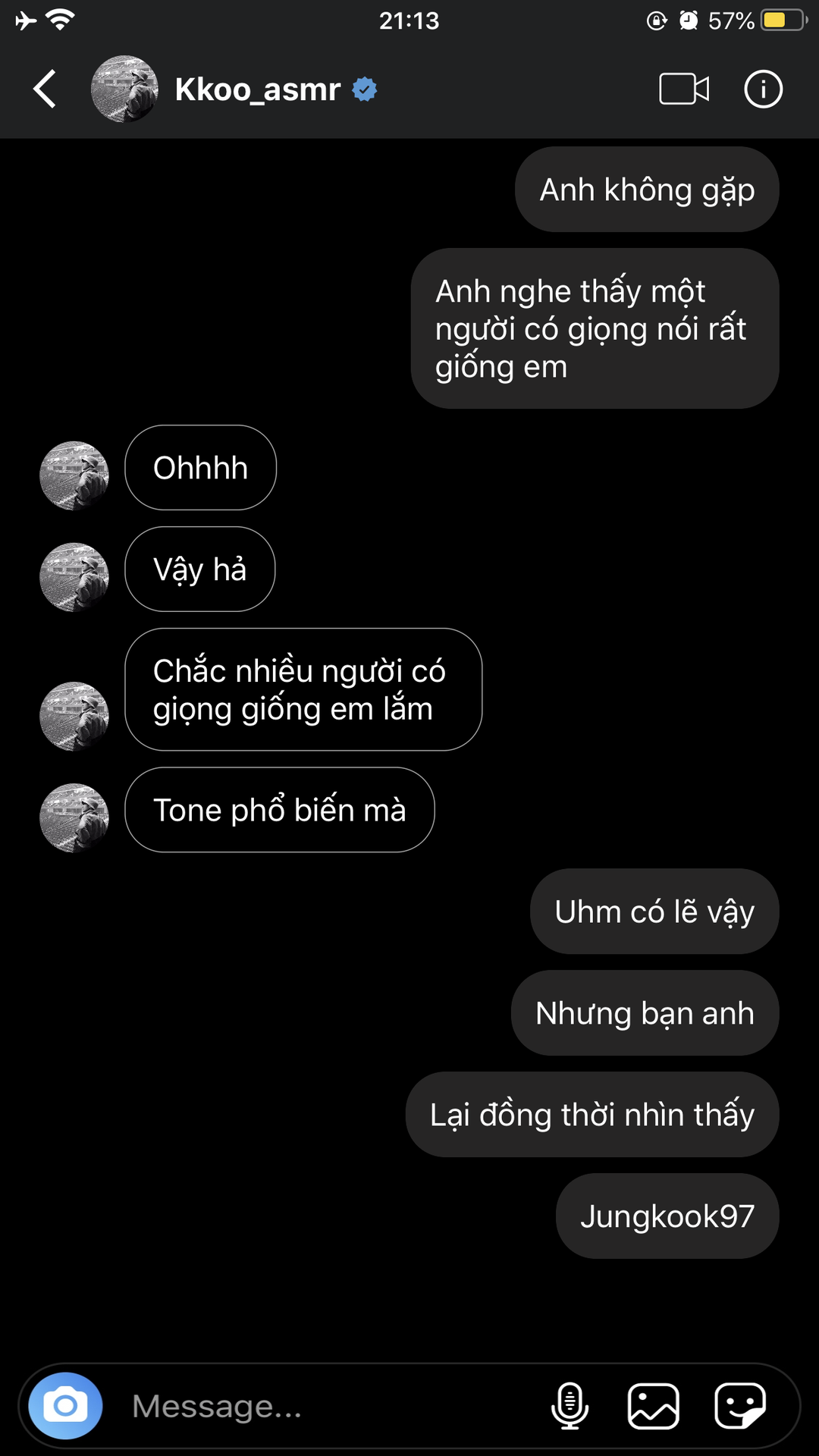Viewport: 819px width, 1456px height.
Task: Open Kkoo_asmr's profile from the header
Action: pos(256,89)
